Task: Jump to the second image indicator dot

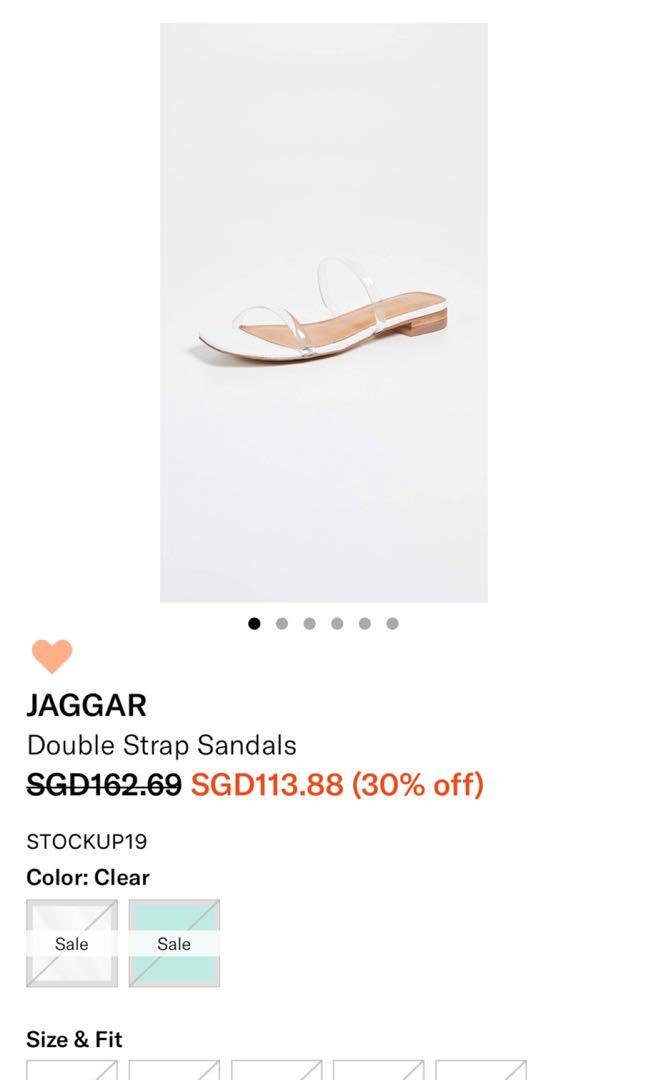Action: [x=282, y=624]
